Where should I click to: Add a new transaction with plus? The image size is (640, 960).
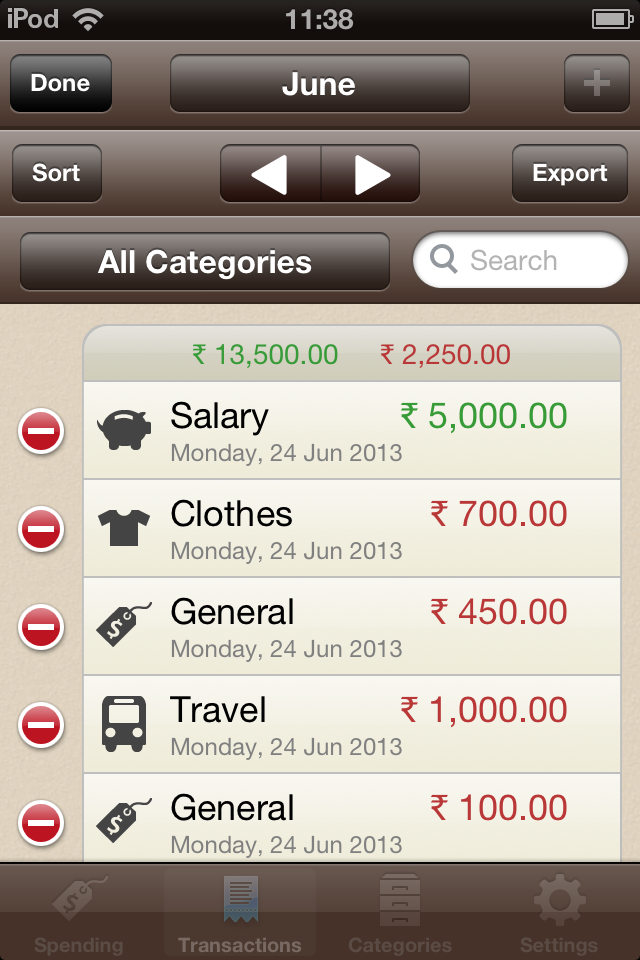(x=596, y=83)
